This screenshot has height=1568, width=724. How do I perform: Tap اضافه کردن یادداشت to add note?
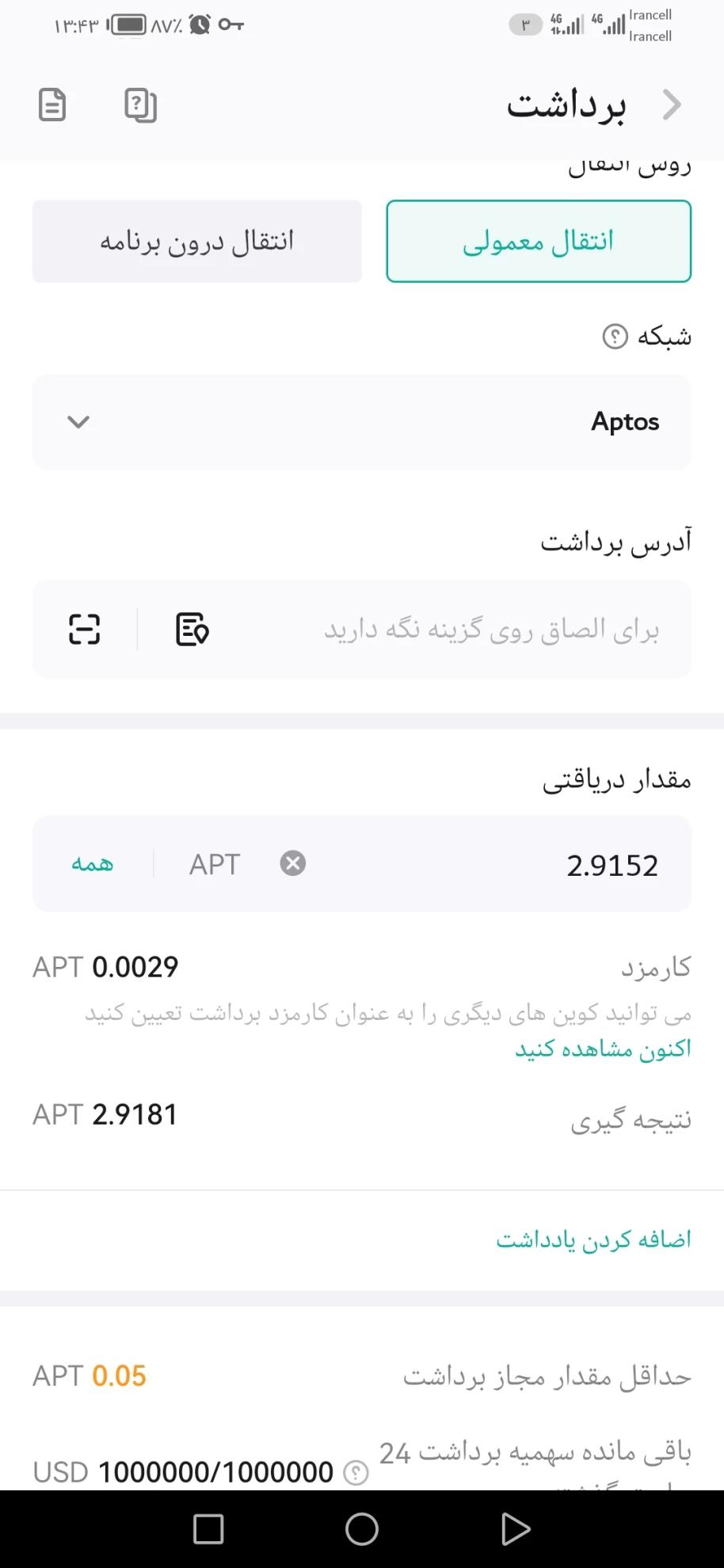point(593,1239)
